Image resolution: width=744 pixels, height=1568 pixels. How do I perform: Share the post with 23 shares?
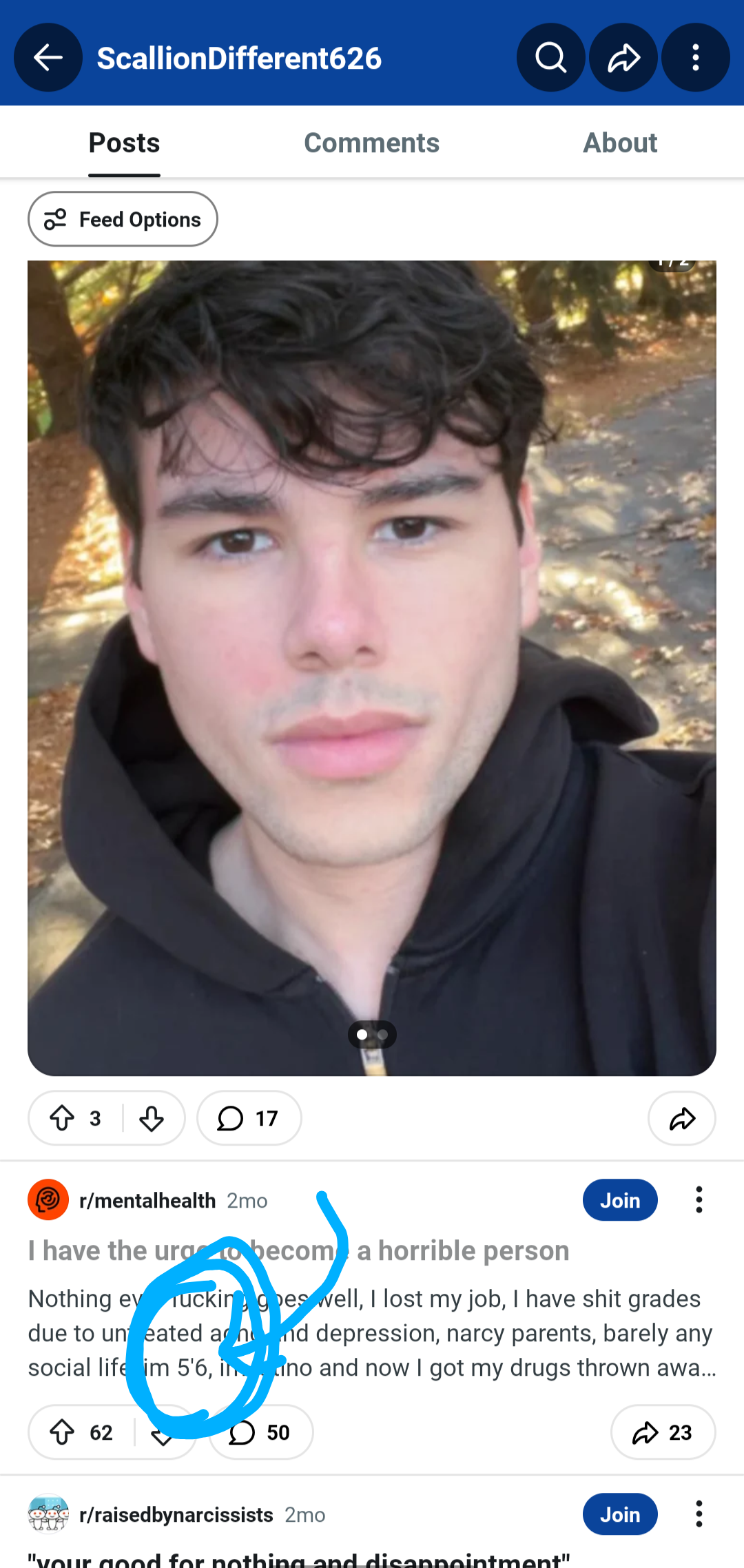coord(662,1432)
